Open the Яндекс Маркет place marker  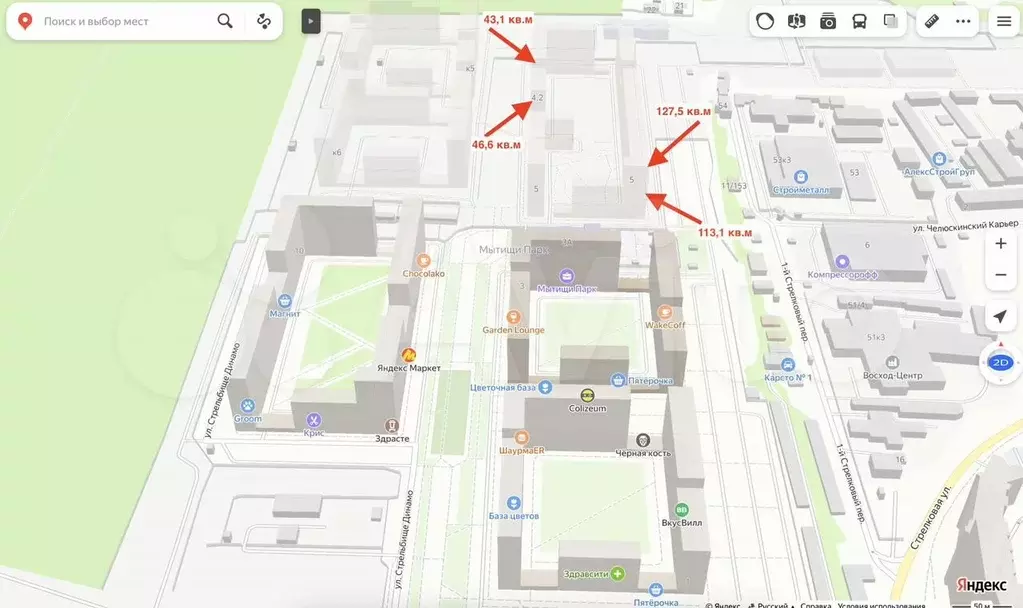tap(408, 355)
